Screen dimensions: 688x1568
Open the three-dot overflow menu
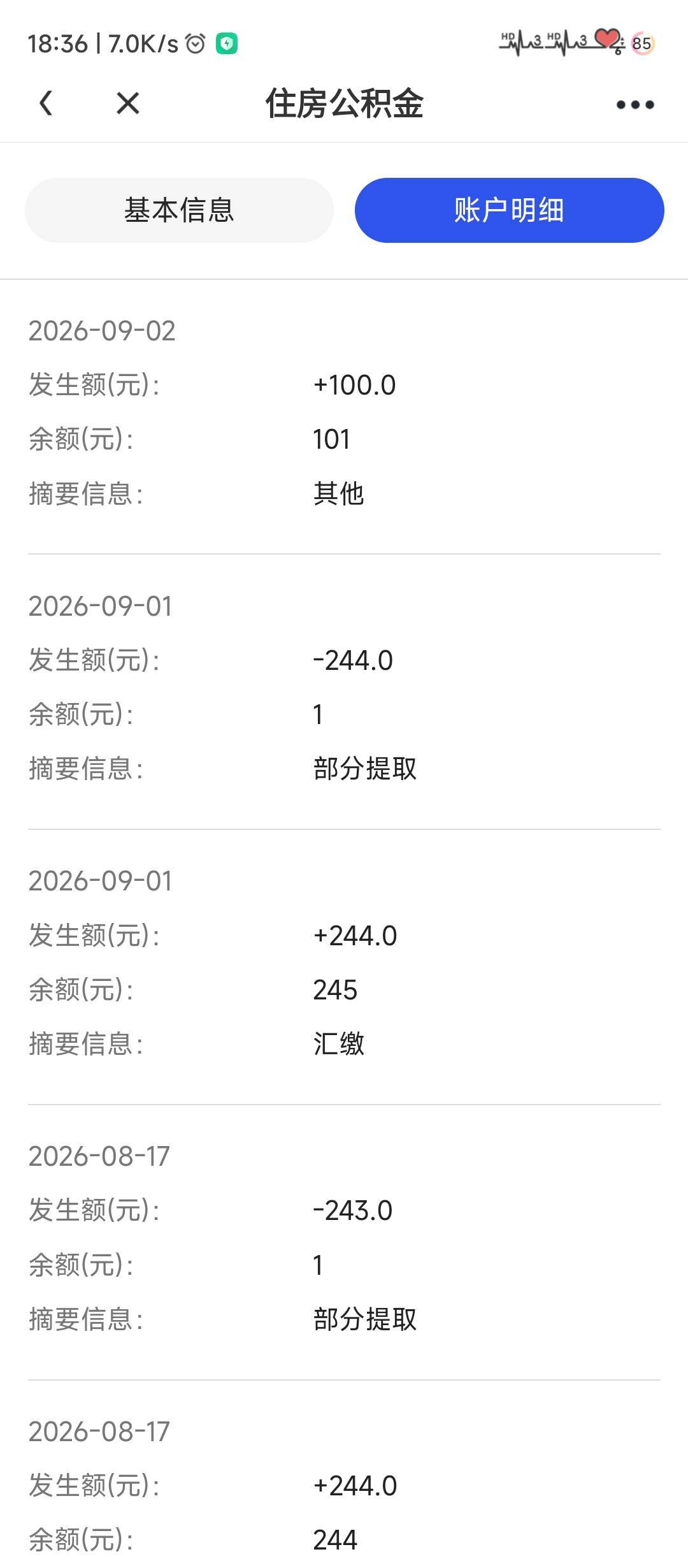coord(634,105)
